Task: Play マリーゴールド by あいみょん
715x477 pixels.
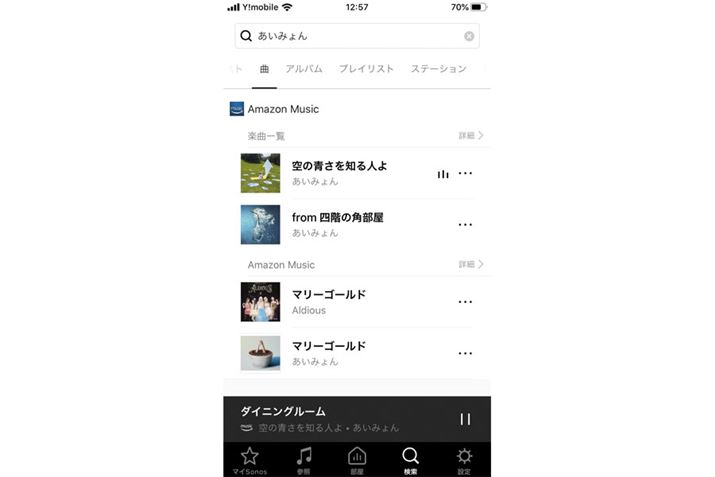Action: (x=340, y=353)
